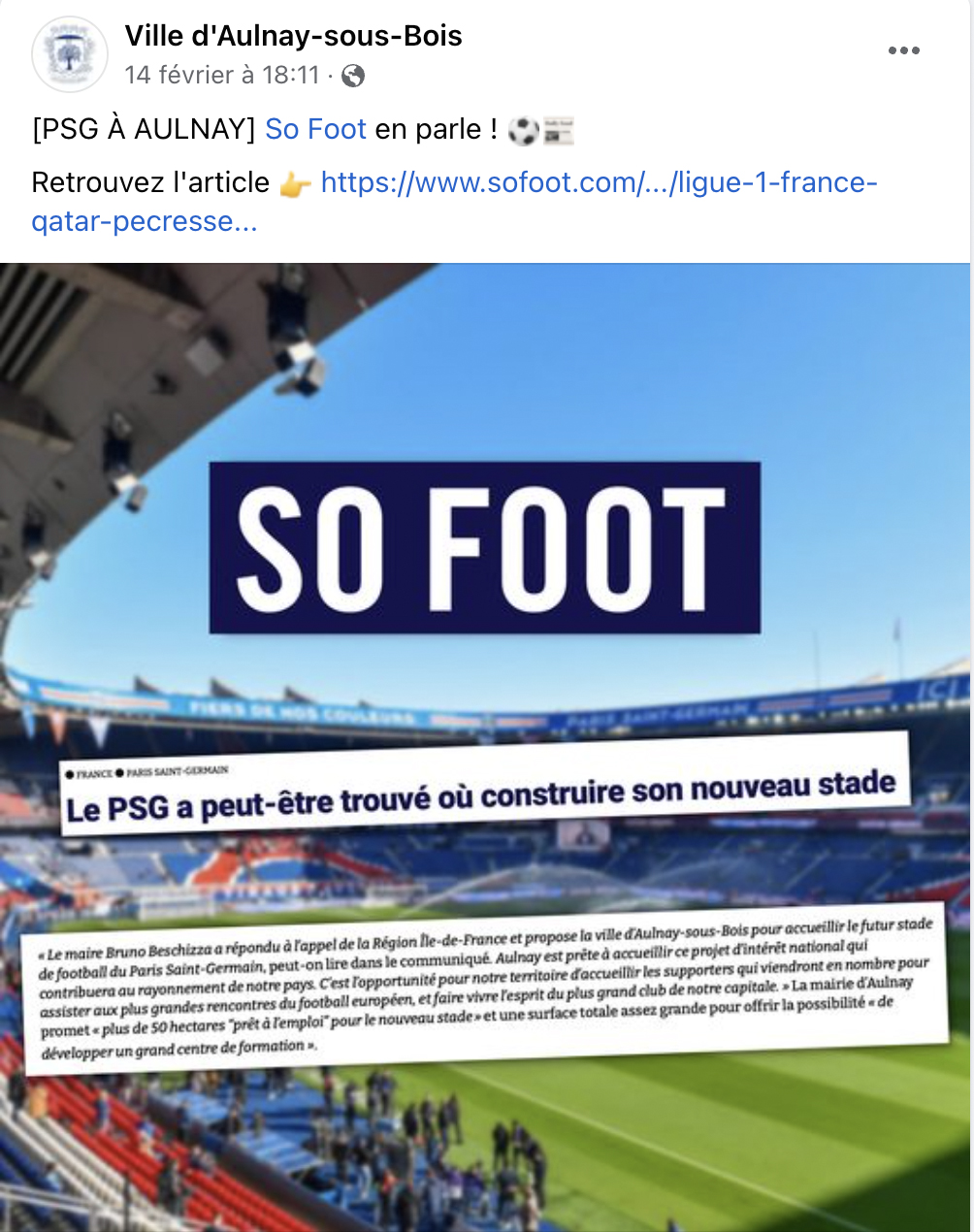Screen dimensions: 974x1232
Task: Open the So Foot tagged page link
Action: 315,129
